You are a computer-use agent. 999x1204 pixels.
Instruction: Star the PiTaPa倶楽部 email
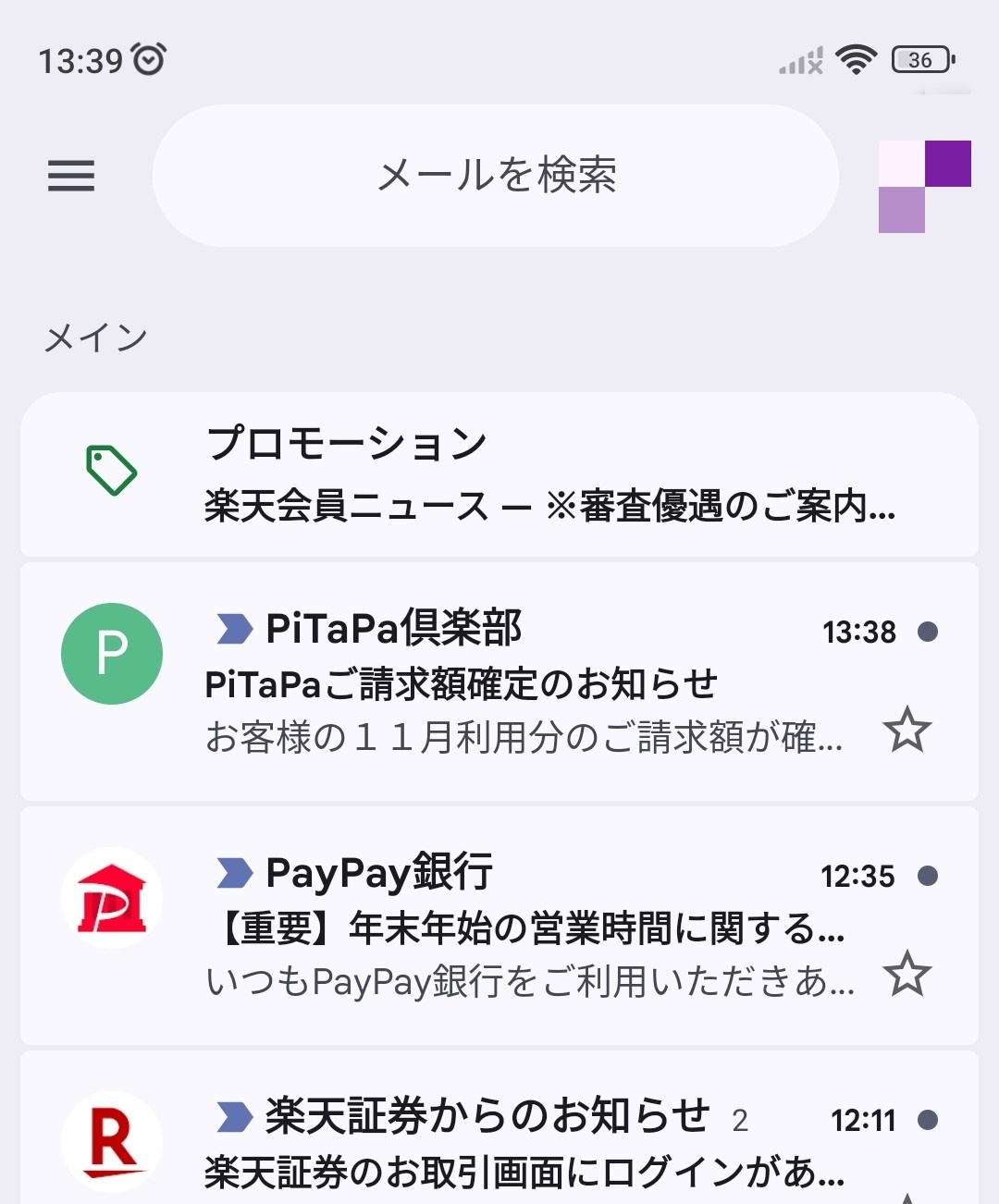click(906, 731)
